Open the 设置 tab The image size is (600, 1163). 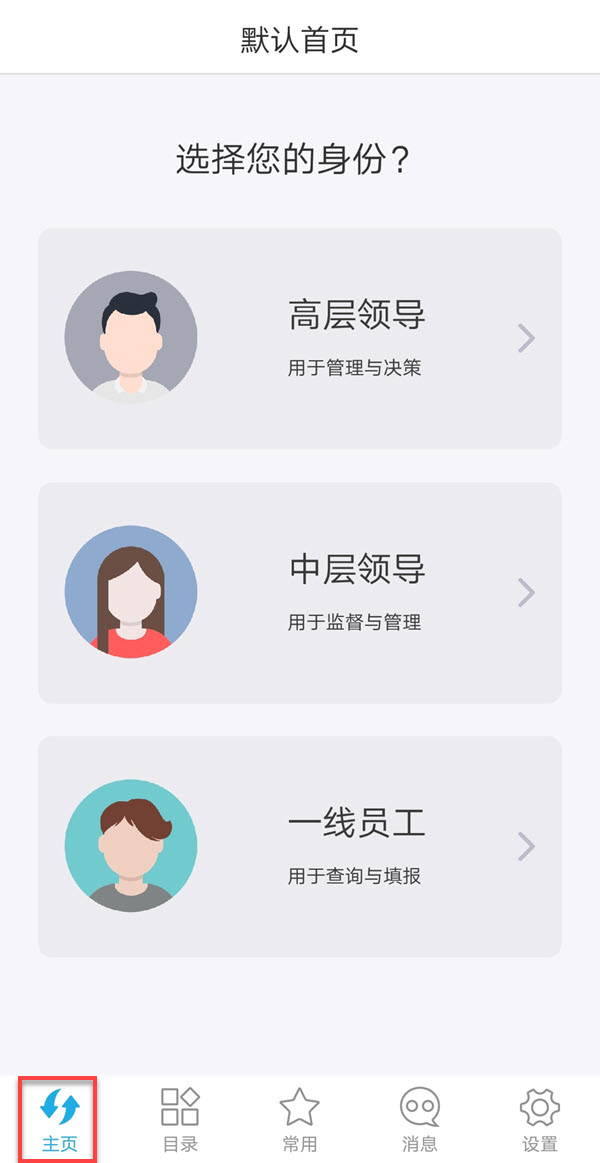539,1120
